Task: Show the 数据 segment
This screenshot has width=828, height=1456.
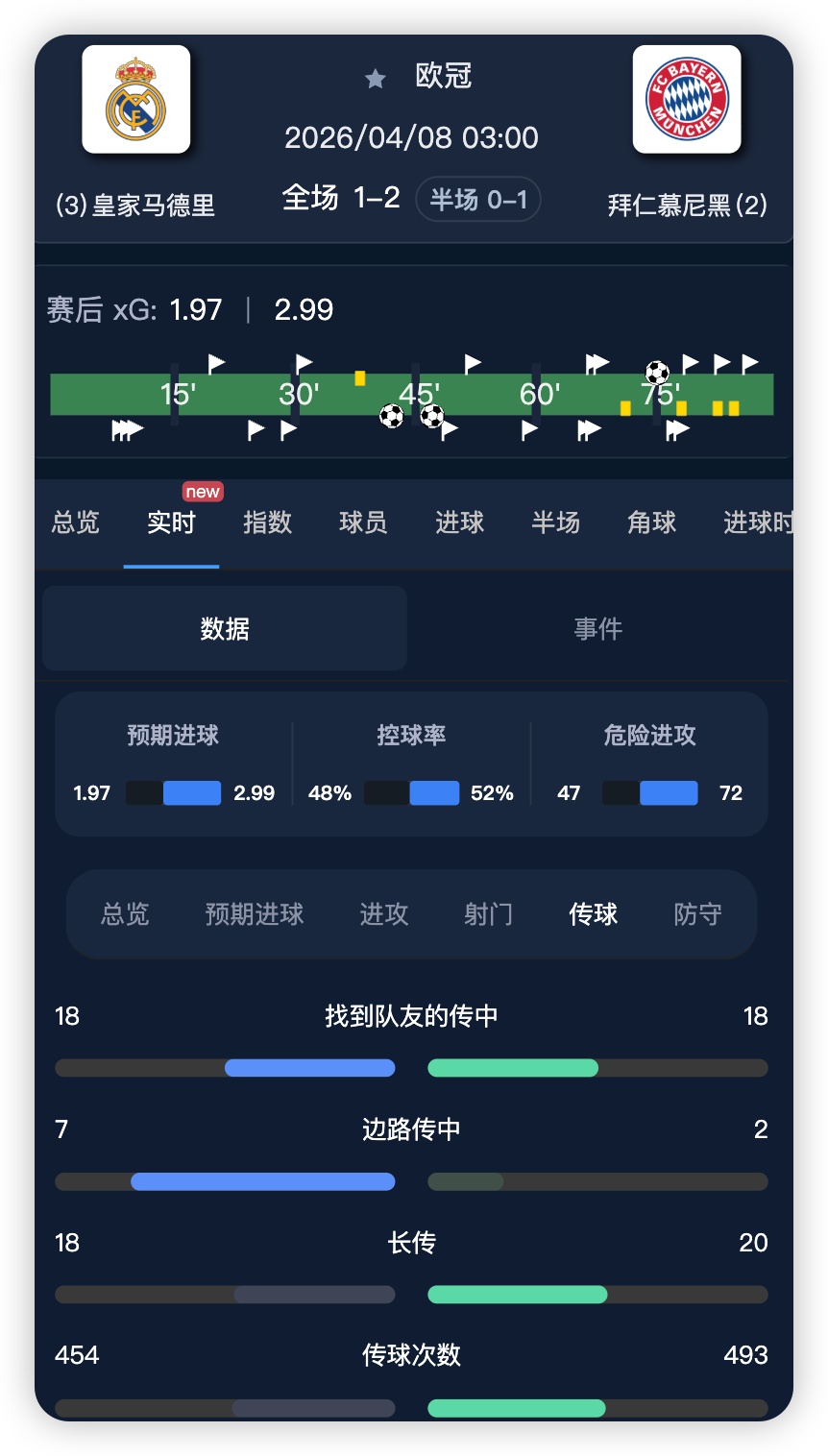Action: click(x=225, y=628)
